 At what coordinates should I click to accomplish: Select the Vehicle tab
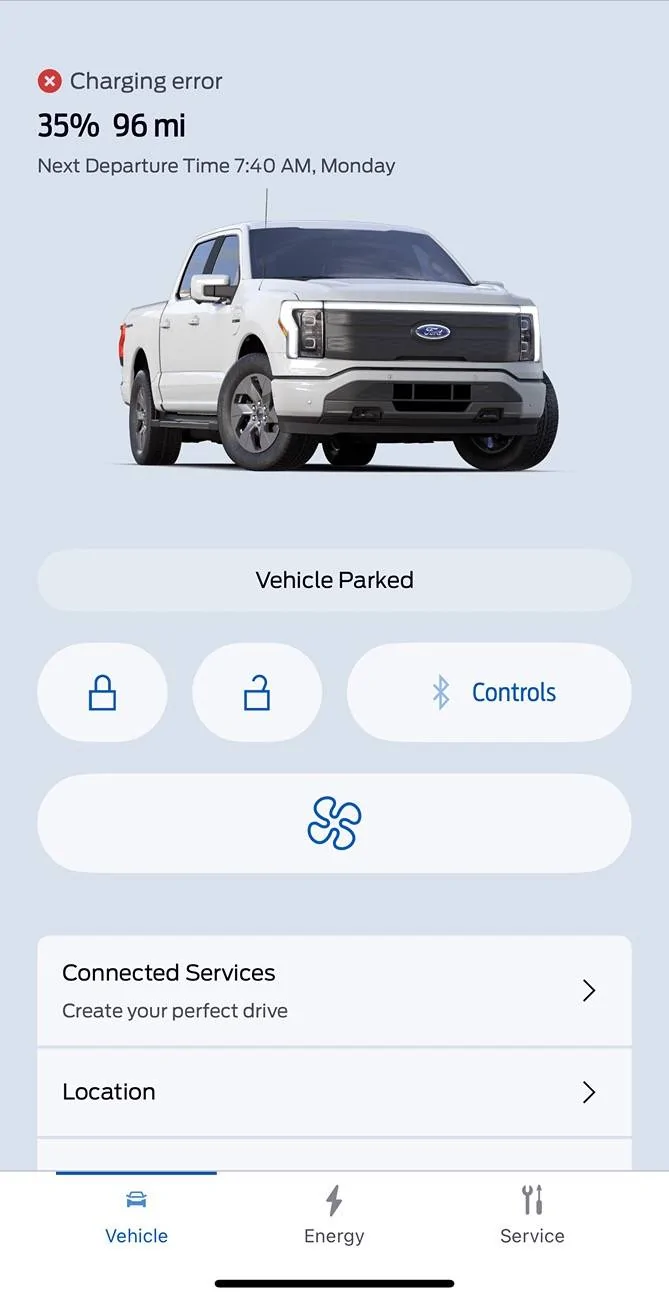[137, 1214]
